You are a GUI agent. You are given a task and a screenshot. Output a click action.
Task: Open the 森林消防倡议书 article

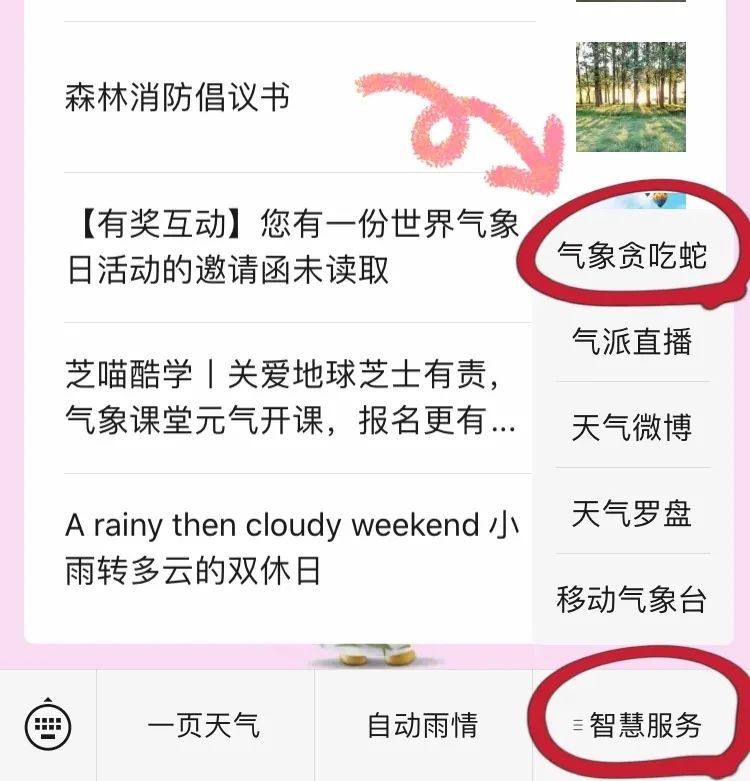pos(177,98)
